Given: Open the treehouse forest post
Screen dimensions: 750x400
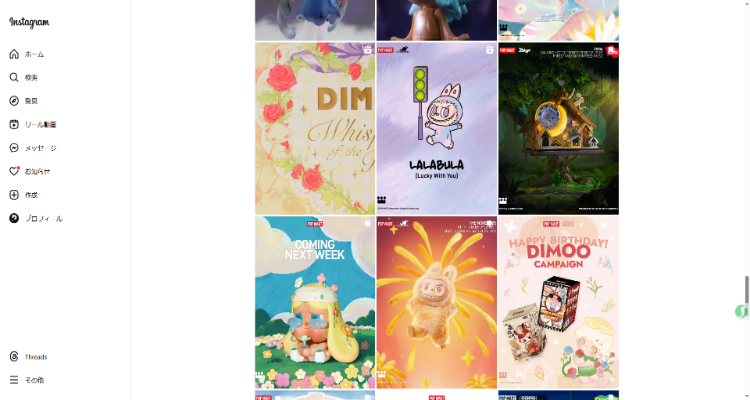Looking at the screenshot, I should click(558, 128).
